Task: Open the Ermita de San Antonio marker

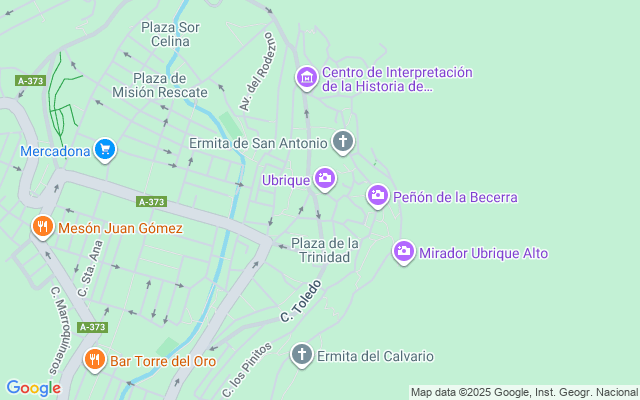Action: click(343, 142)
